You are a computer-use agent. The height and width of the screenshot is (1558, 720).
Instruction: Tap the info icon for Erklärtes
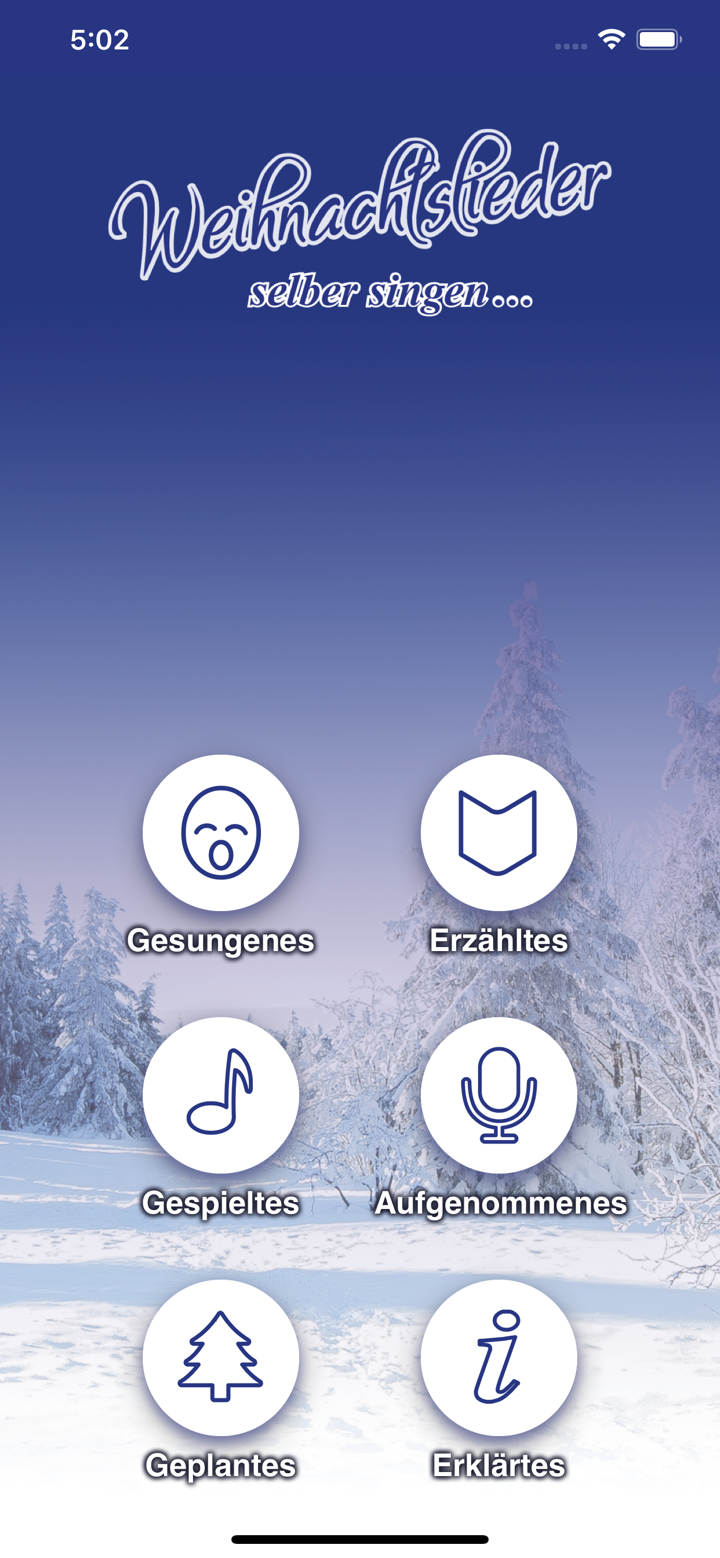(x=499, y=1357)
